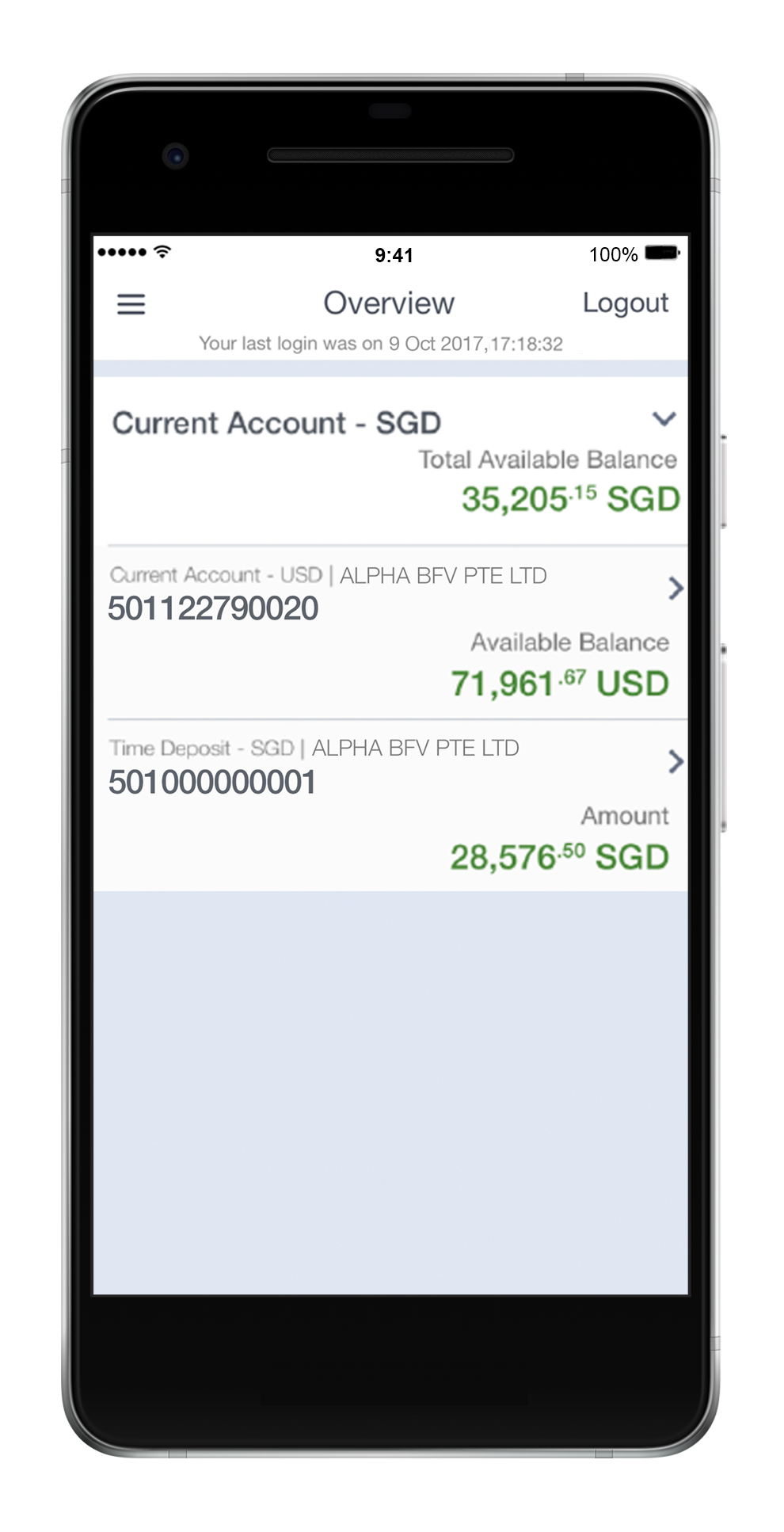The image size is (784, 1532).
Task: Tap Logout to sign out
Action: click(x=625, y=303)
